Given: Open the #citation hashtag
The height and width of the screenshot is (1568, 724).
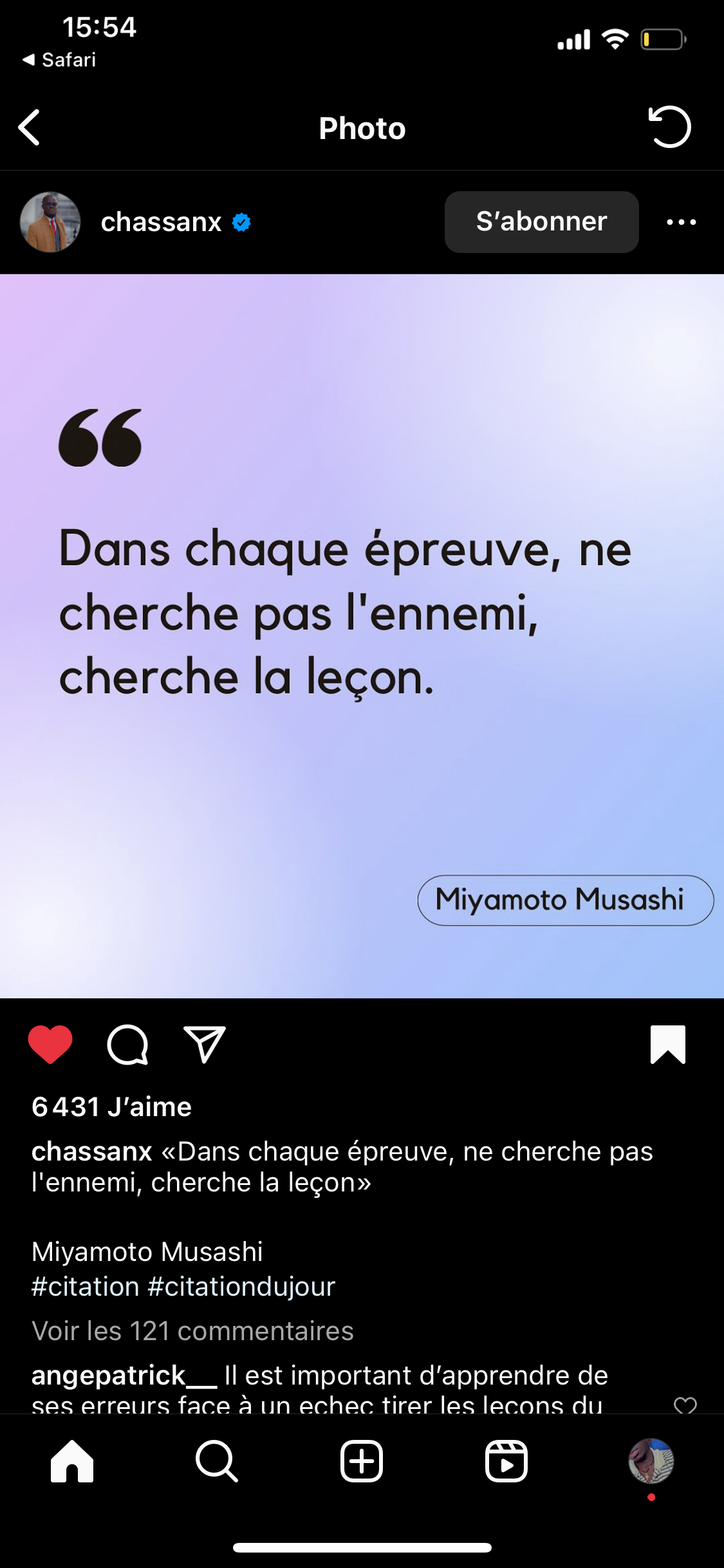Looking at the screenshot, I should point(86,1287).
